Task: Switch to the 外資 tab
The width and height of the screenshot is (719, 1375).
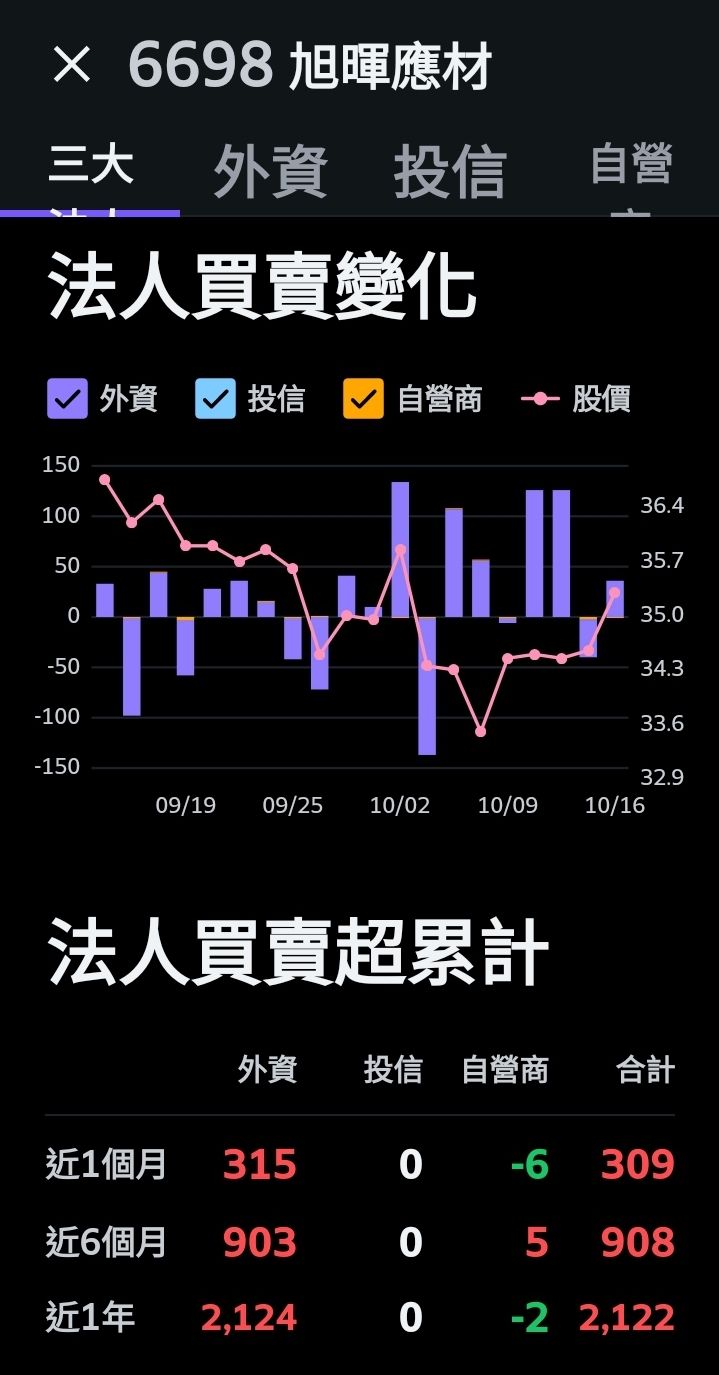Action: 270,172
